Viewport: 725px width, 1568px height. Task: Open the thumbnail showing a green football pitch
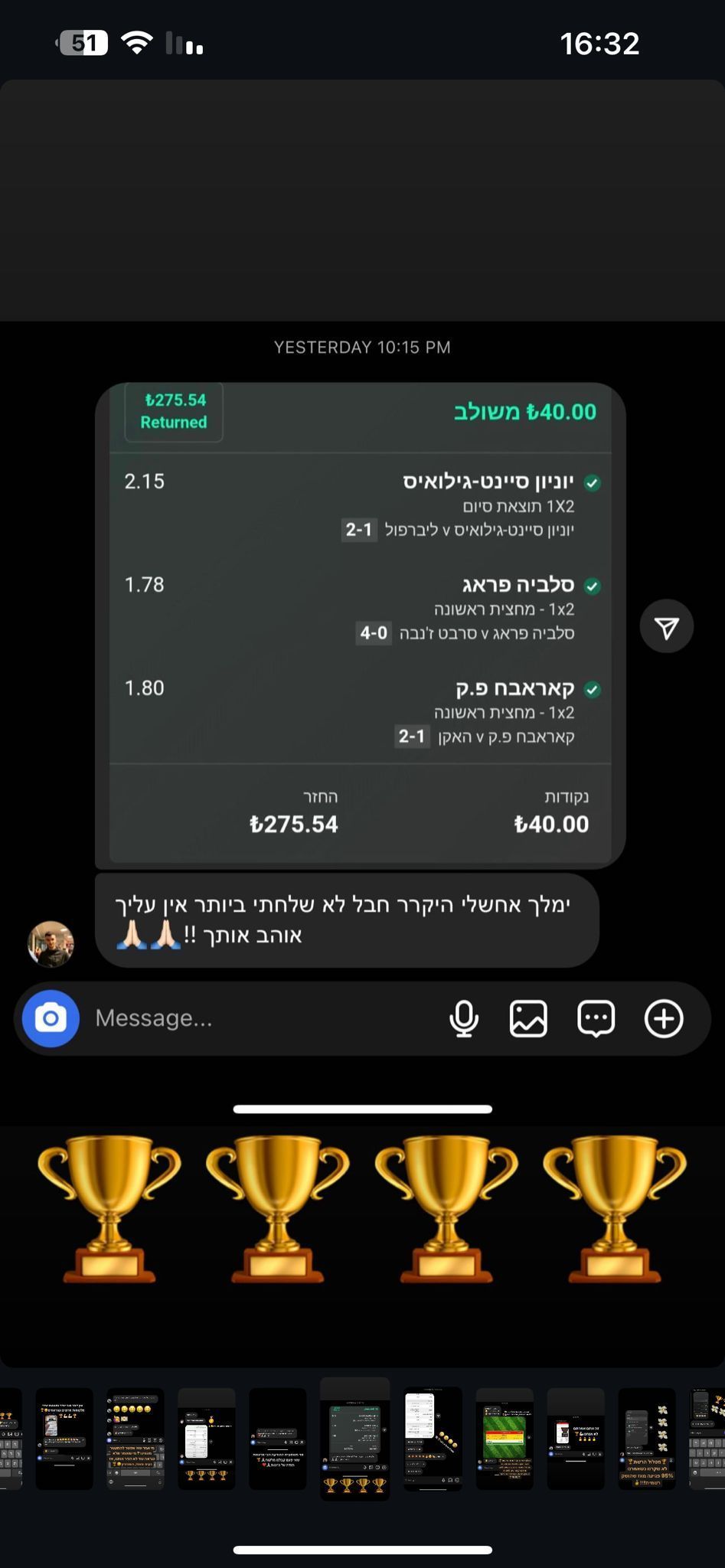tap(505, 1439)
